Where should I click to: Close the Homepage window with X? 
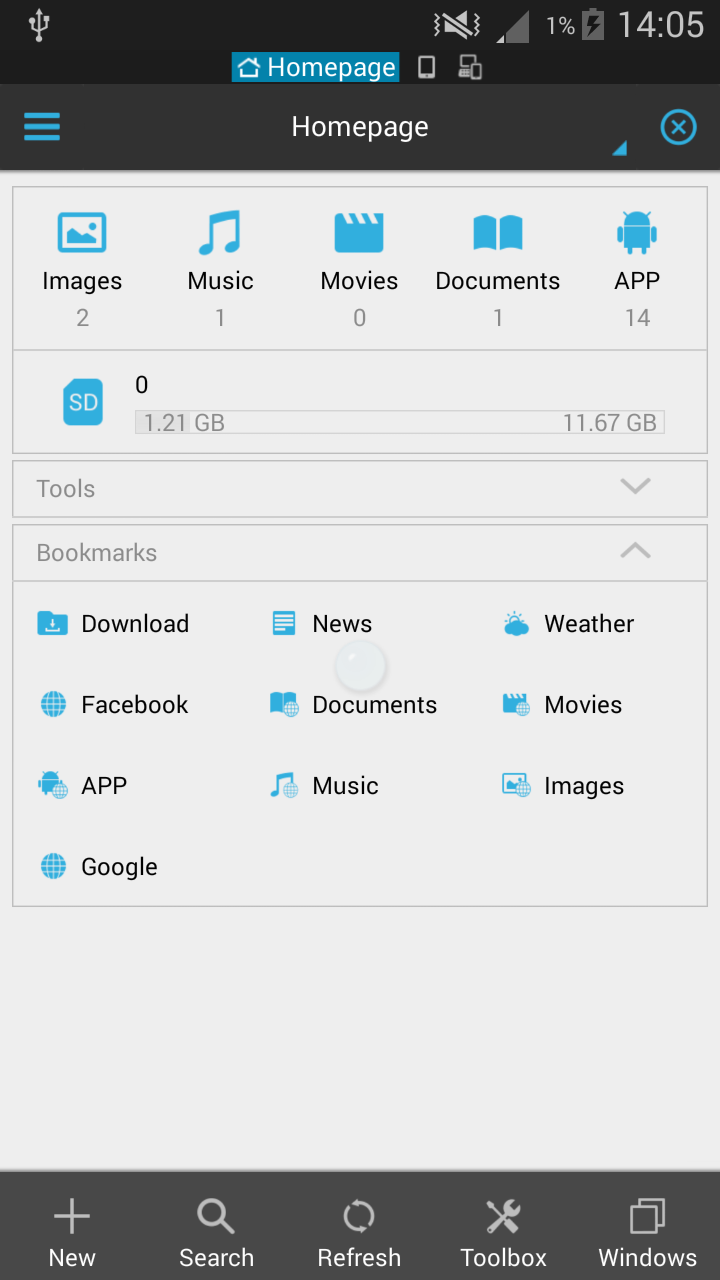pos(678,127)
